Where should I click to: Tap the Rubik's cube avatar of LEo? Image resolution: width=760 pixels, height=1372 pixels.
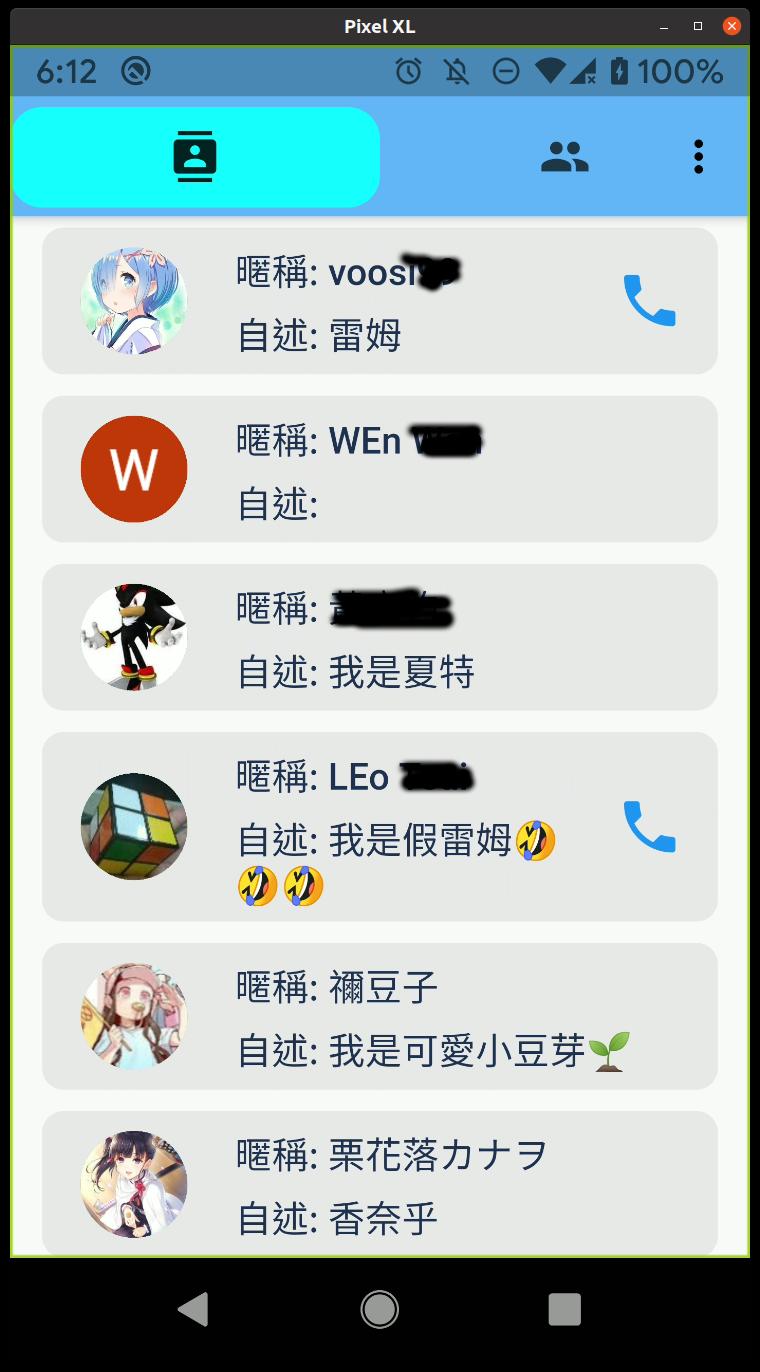click(x=134, y=827)
